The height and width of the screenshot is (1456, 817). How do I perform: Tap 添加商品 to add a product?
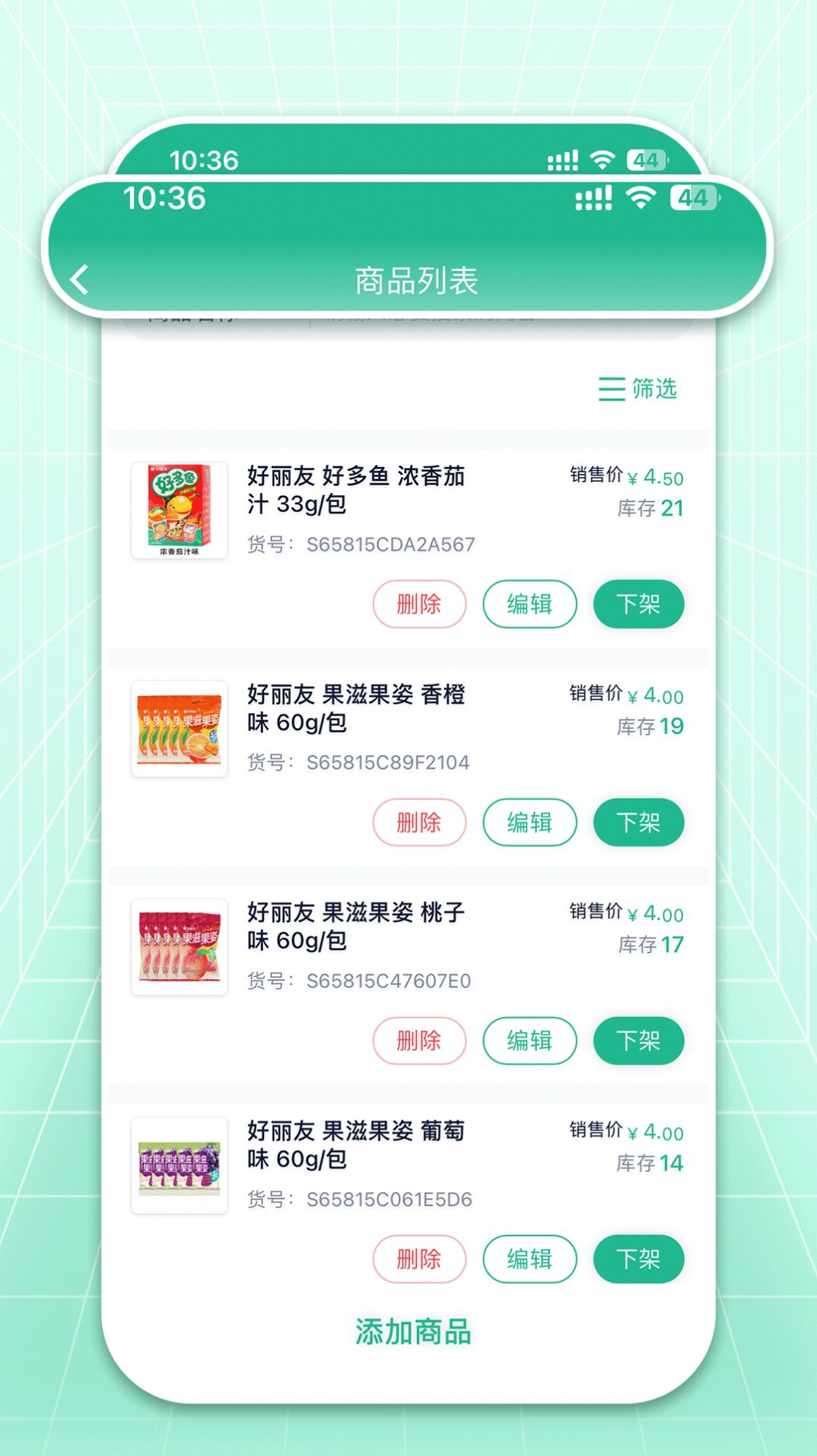(x=412, y=1331)
